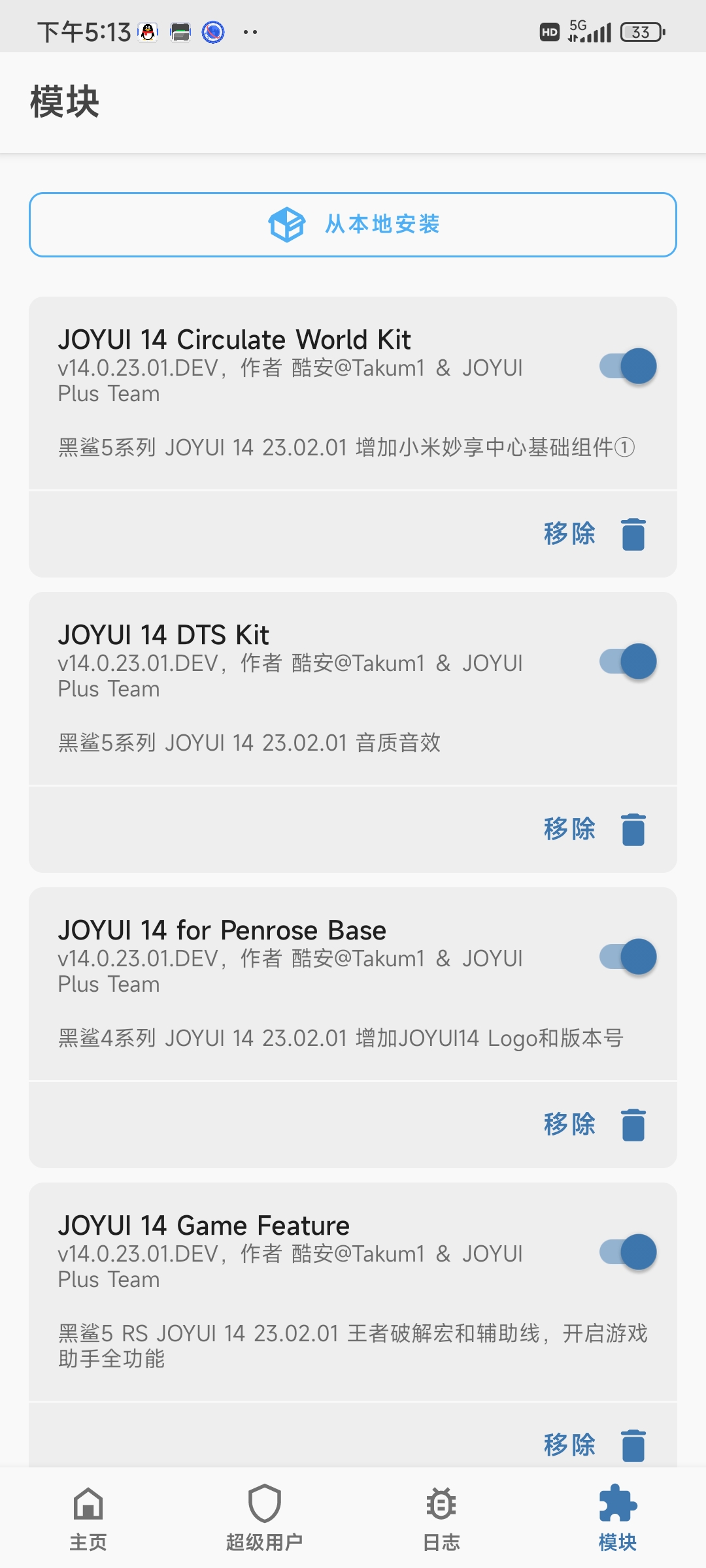Screen dimensions: 706x1568
Task: Disable the JOYUI 14 Circulate World Kit module
Action: [628, 366]
